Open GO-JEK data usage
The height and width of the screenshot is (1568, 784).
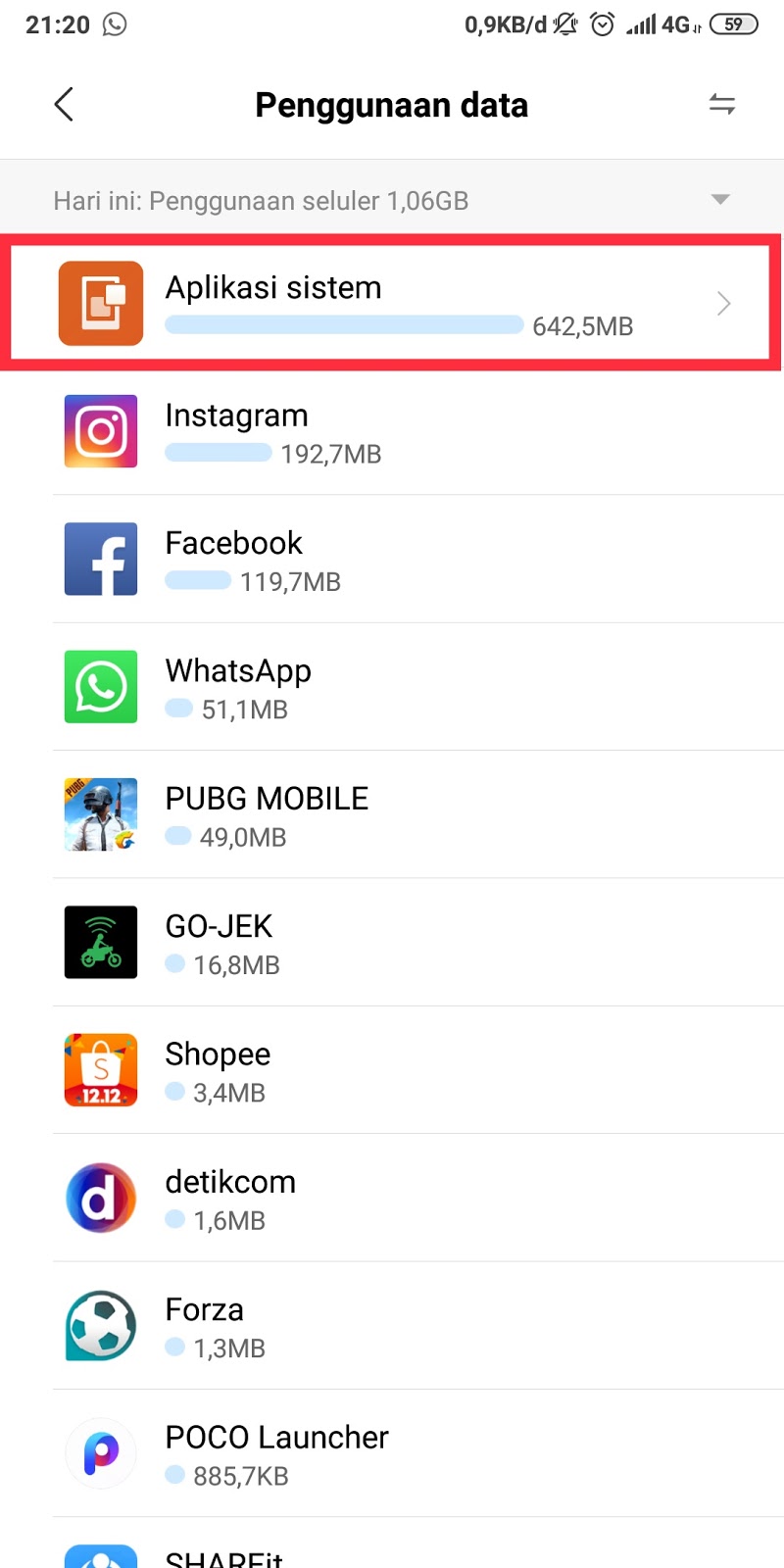392,942
